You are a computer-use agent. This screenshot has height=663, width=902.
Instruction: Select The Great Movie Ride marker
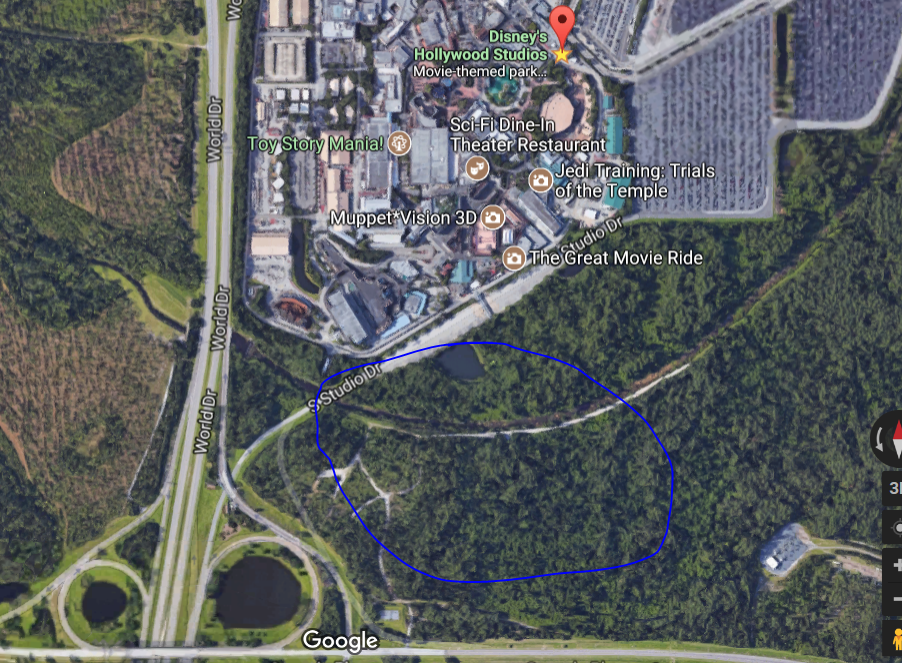coord(514,258)
